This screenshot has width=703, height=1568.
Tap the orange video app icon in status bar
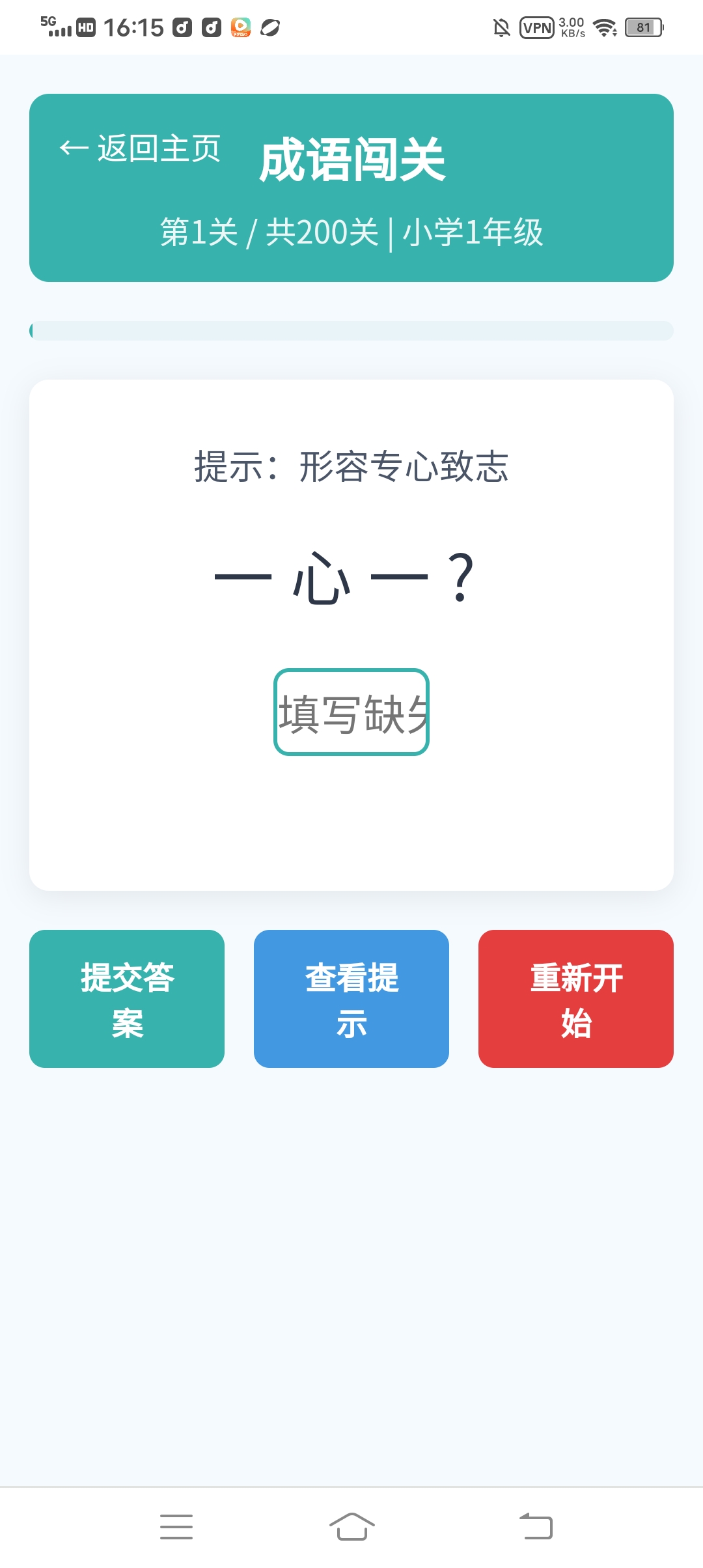[x=240, y=27]
